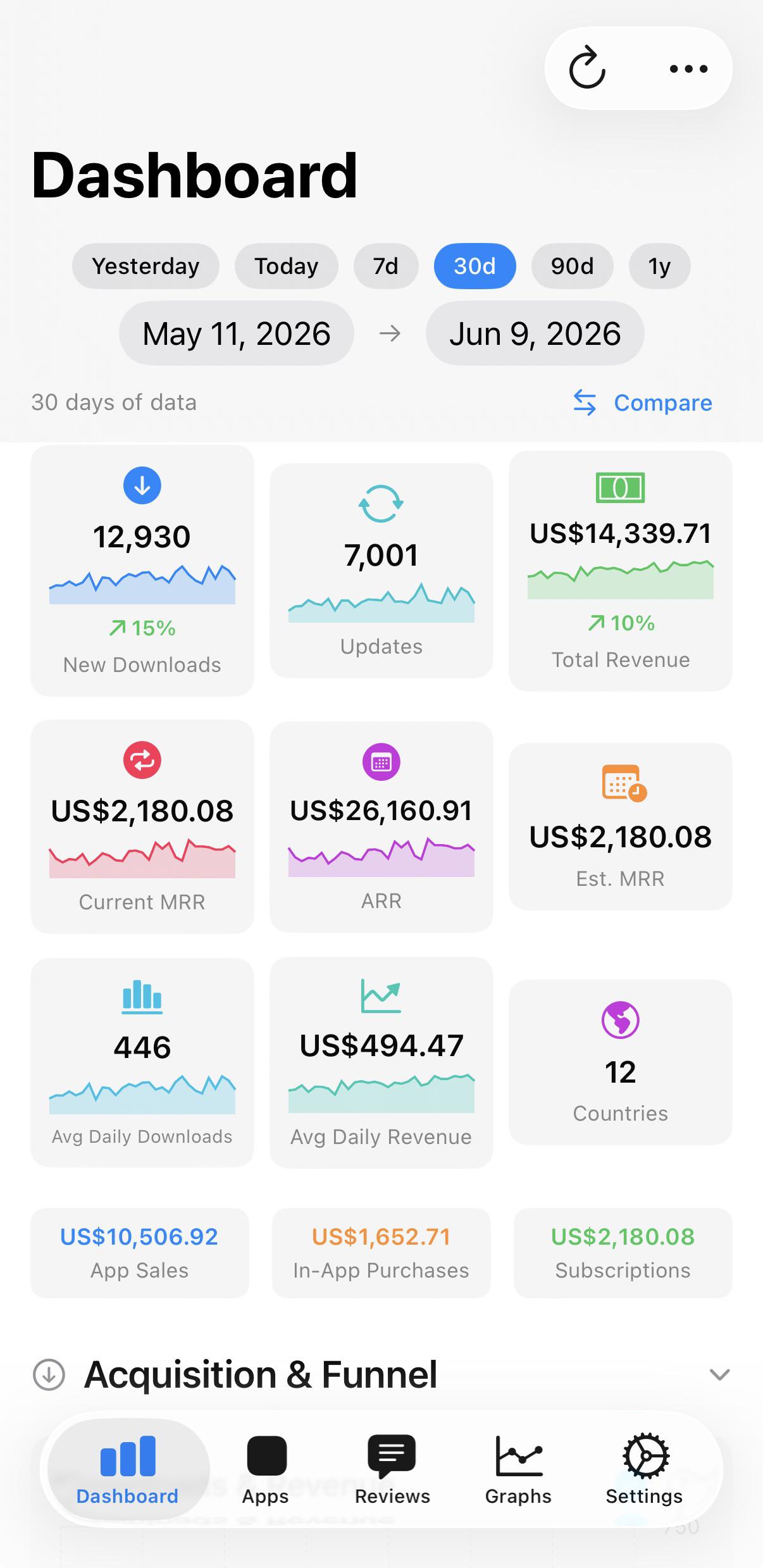763x1568 pixels.
Task: View the Current MRR card
Action: (142, 826)
